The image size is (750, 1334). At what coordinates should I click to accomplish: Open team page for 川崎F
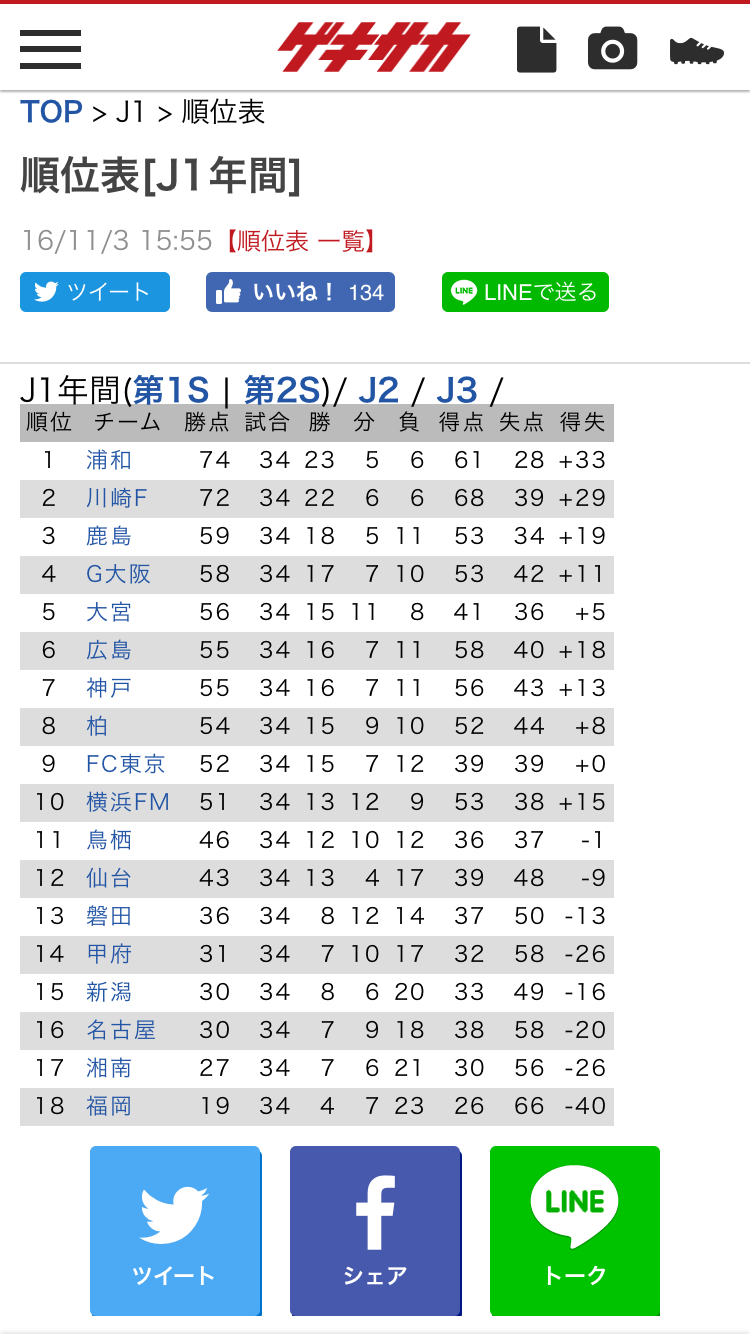(x=116, y=498)
